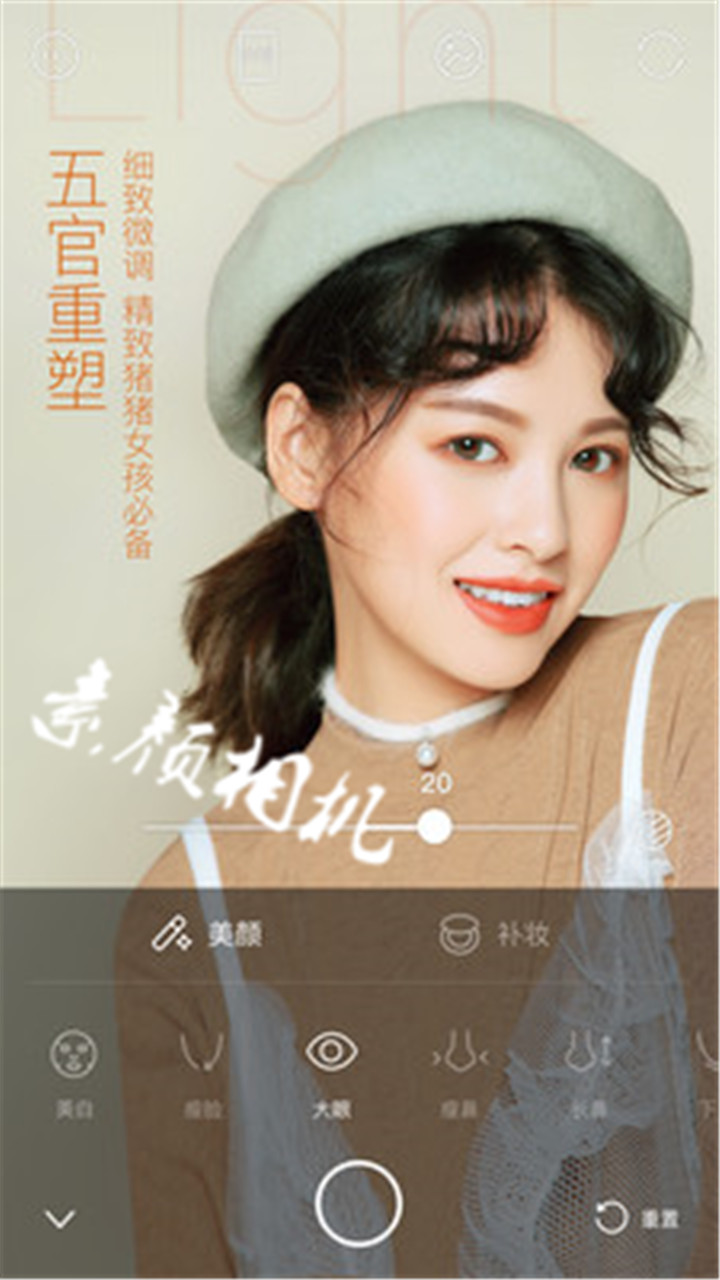
Task: Switch to the 补妆 makeup tab
Action: pos(510,932)
